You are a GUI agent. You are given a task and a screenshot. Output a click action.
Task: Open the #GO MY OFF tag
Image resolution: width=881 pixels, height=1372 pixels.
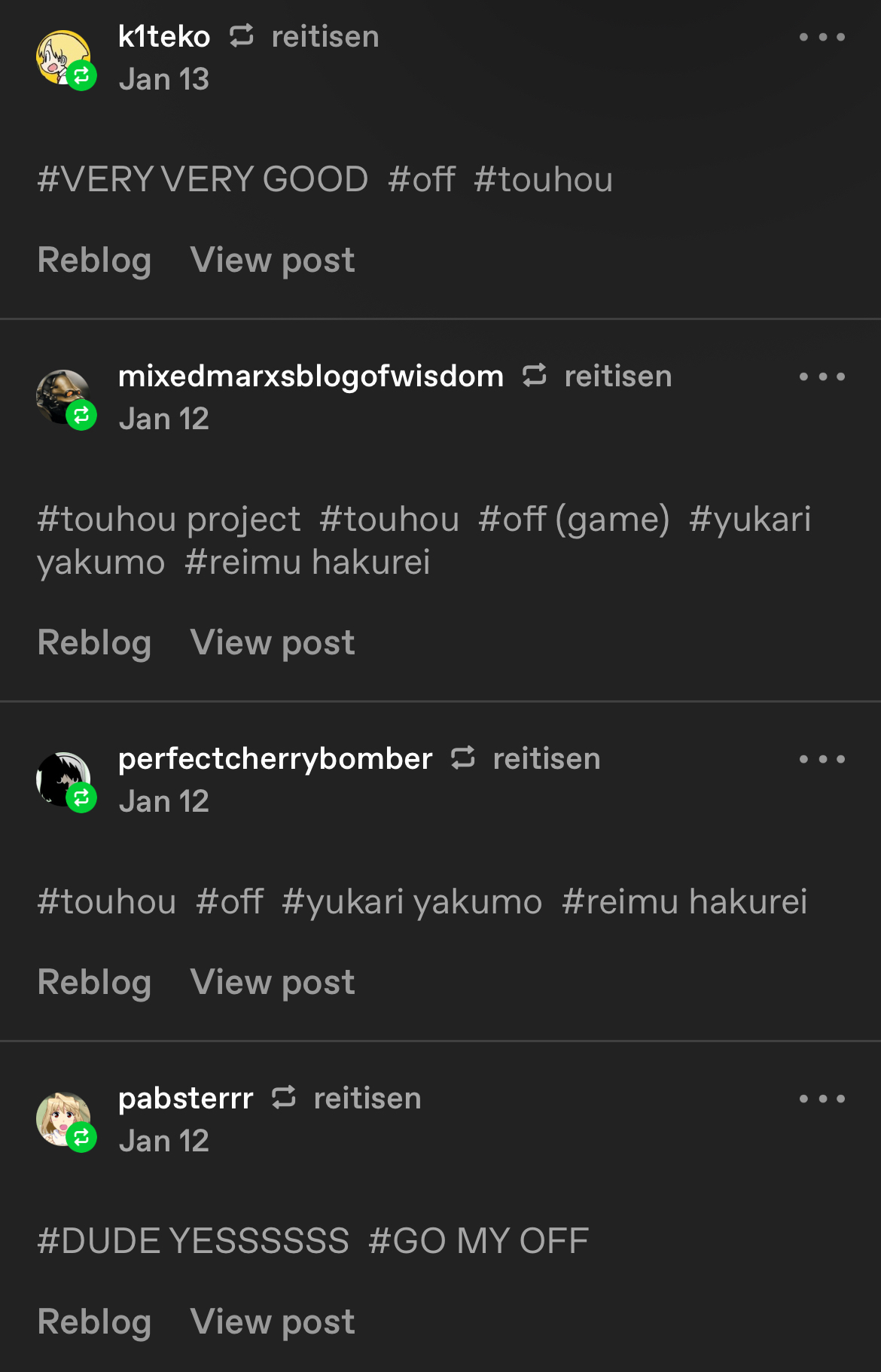[x=478, y=1241]
